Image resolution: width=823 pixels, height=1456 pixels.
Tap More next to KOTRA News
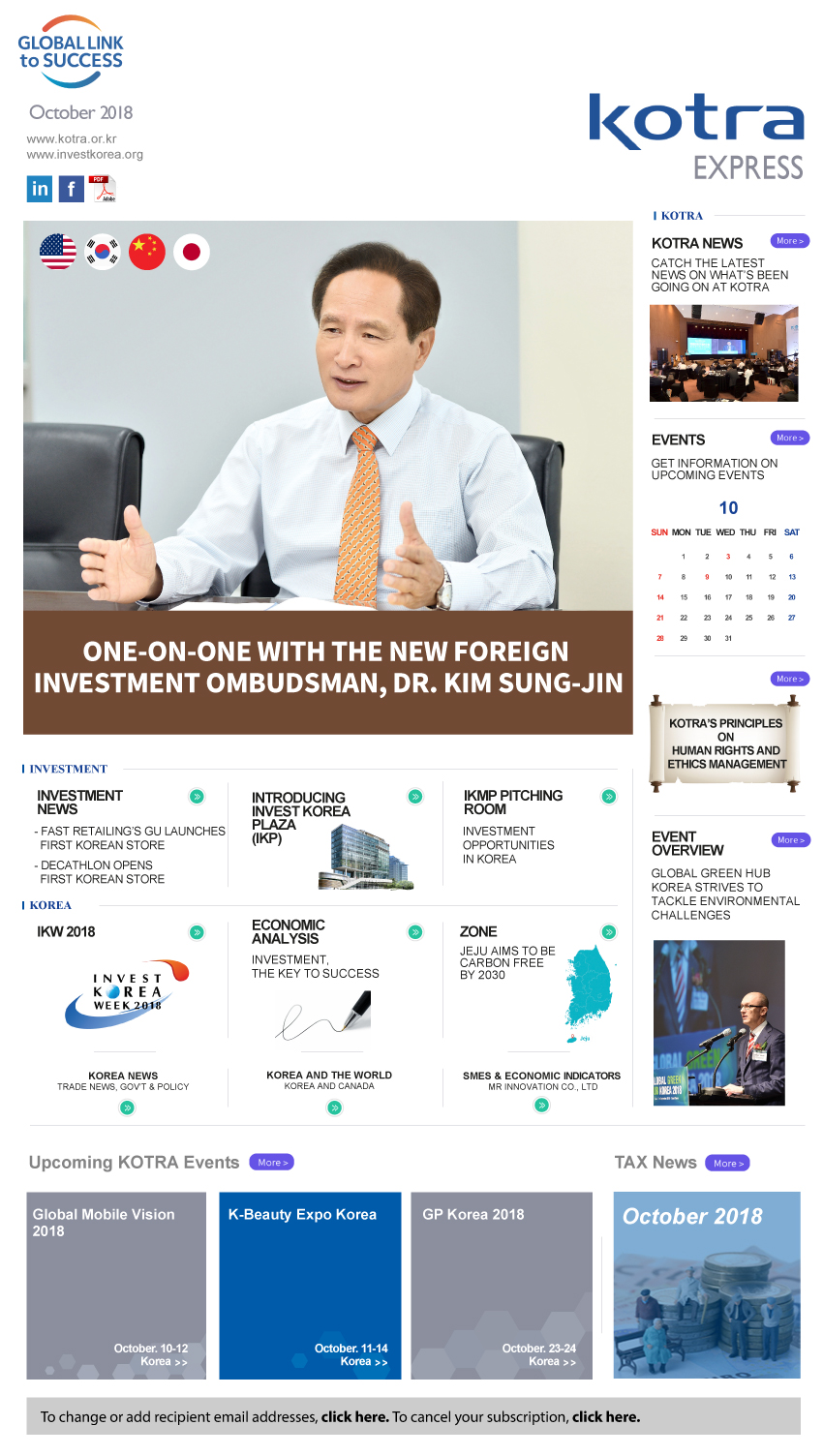(x=789, y=241)
